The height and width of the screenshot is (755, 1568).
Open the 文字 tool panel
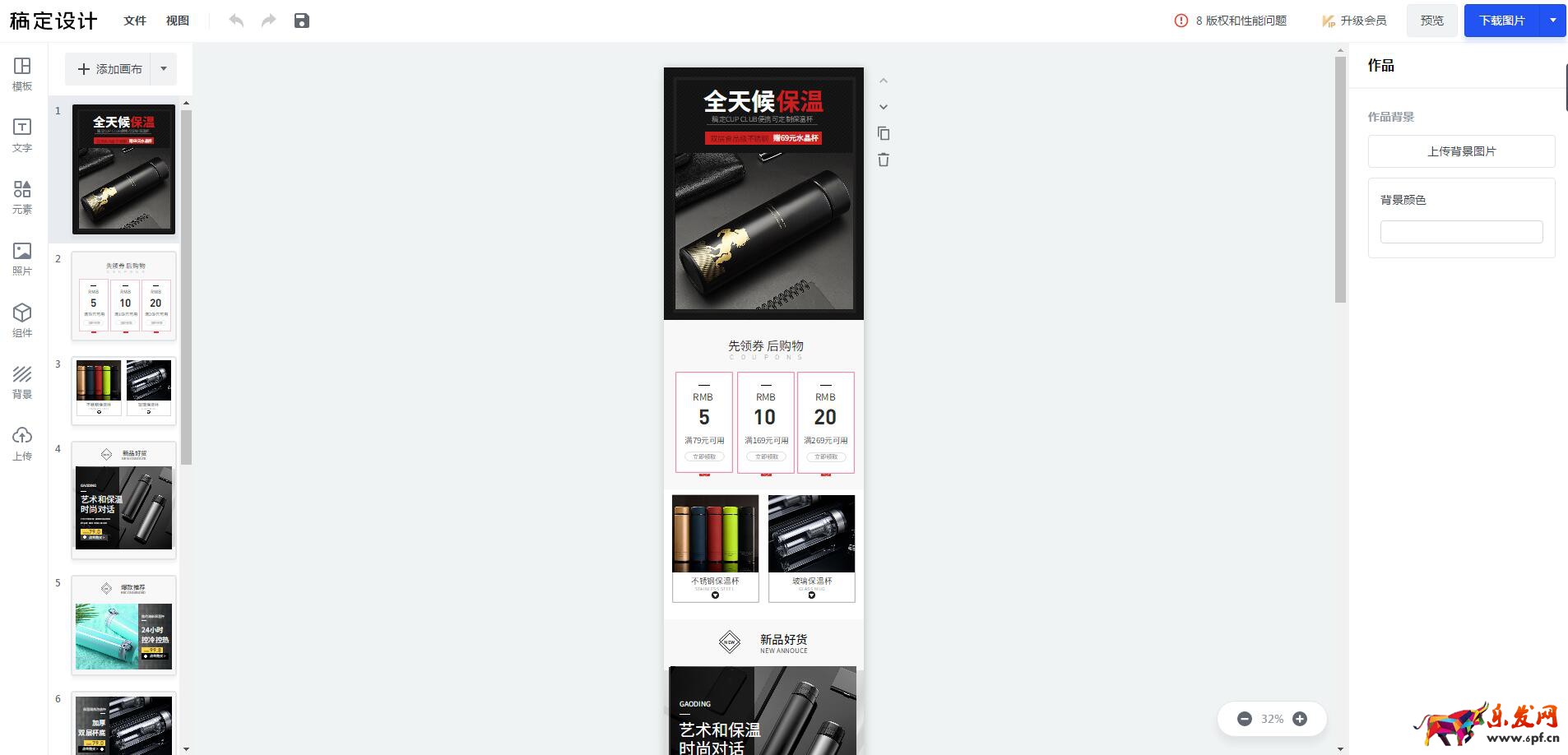coord(22,135)
